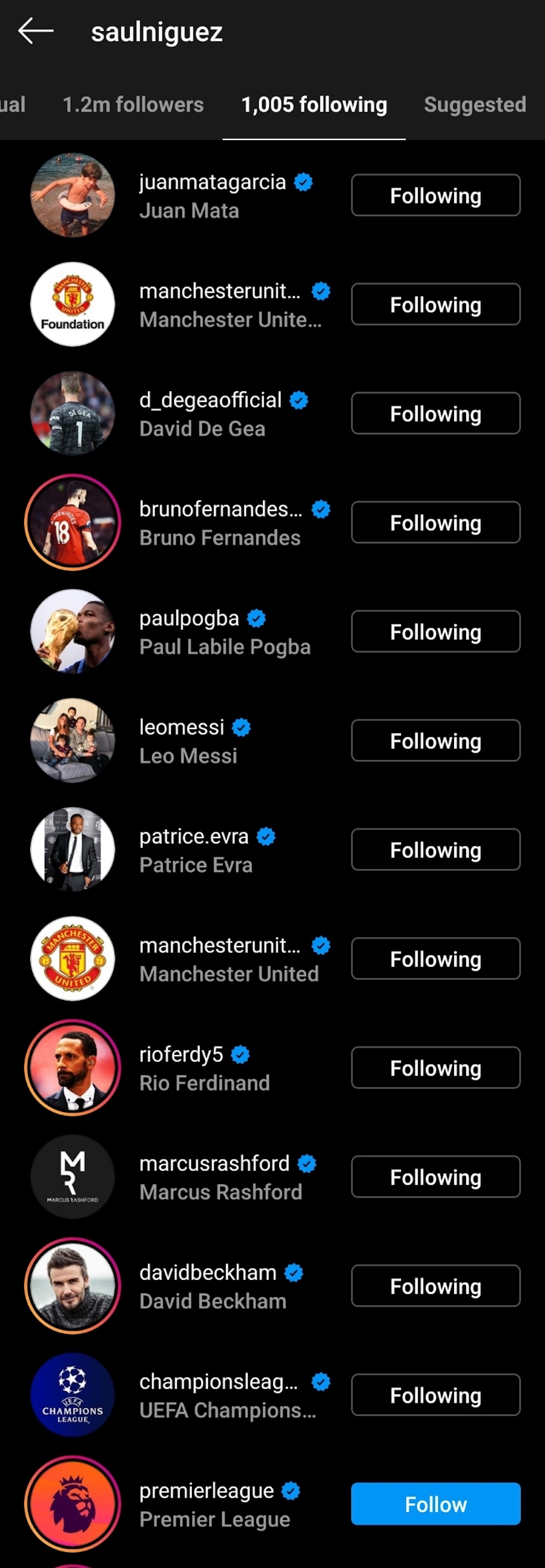Follow the premierleague account
Screen dimensions: 545x1568
[435, 1504]
